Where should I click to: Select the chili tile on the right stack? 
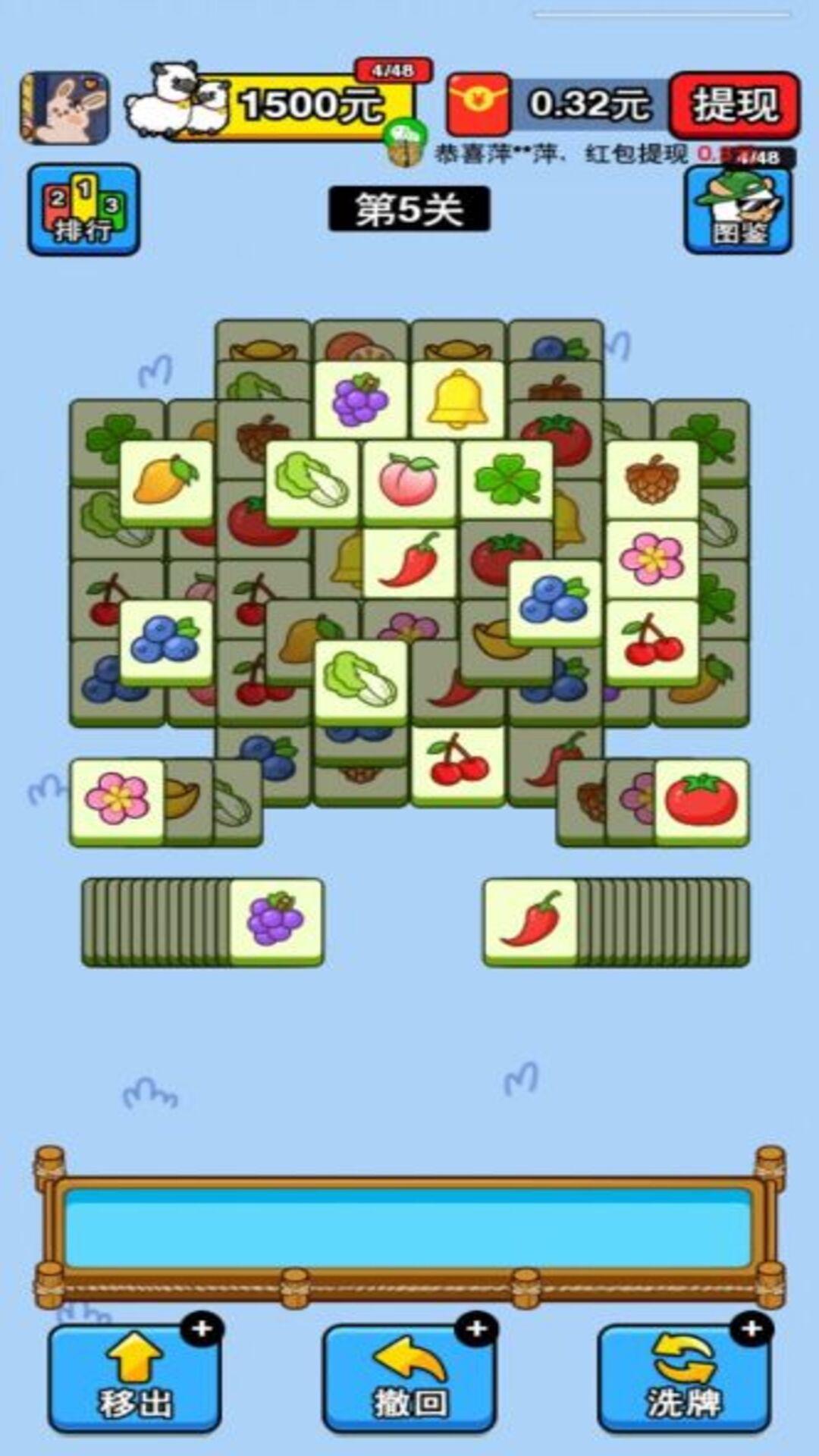(531, 919)
